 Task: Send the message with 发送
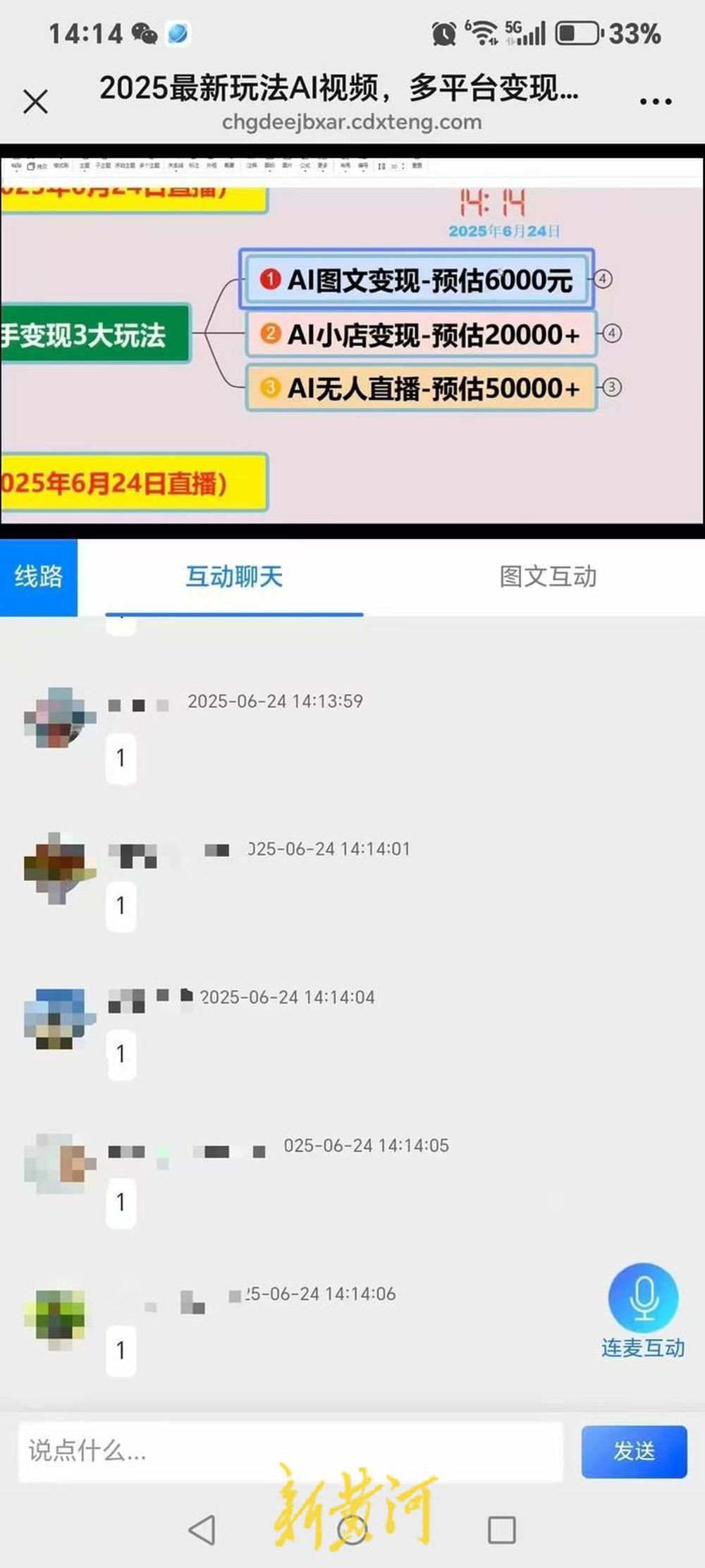634,1451
